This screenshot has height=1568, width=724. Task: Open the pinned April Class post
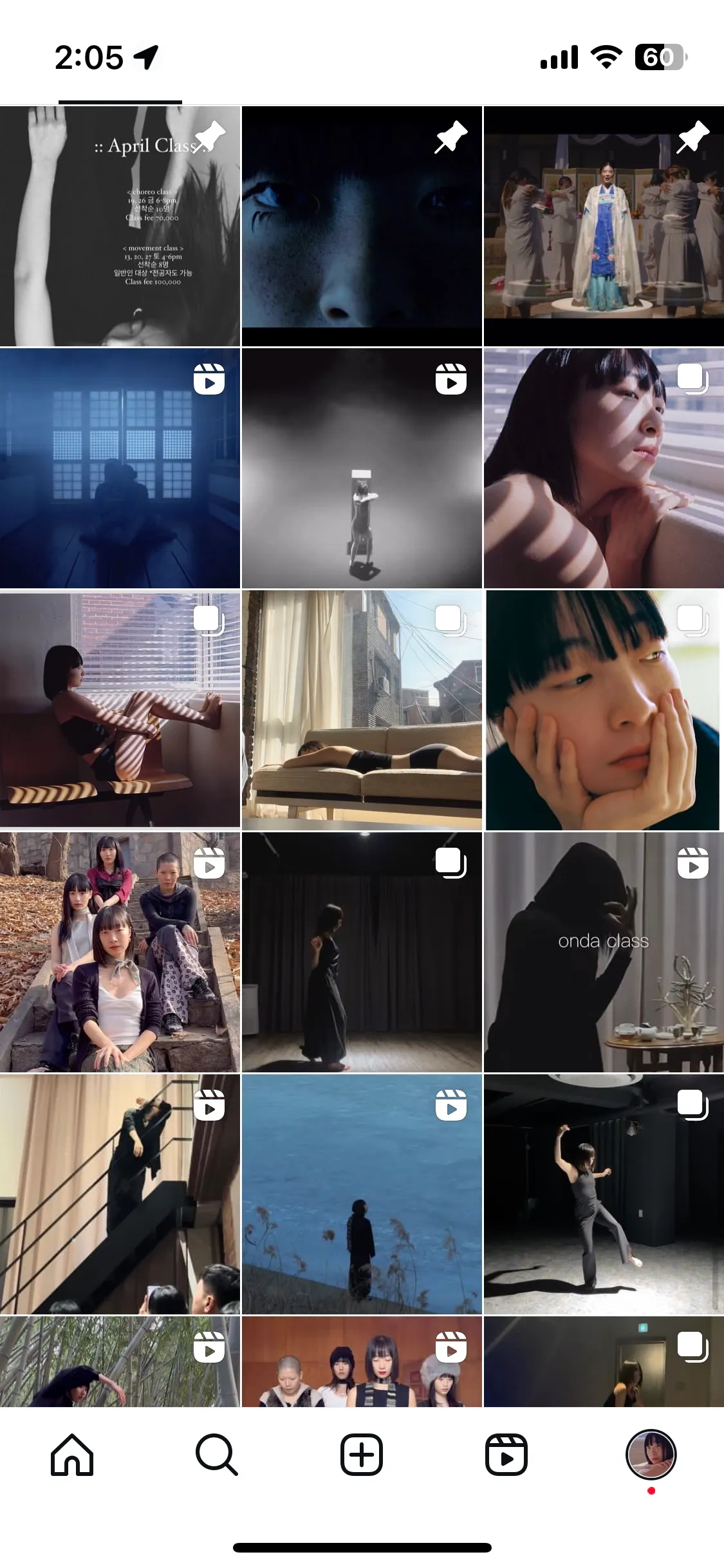pyautogui.click(x=120, y=227)
